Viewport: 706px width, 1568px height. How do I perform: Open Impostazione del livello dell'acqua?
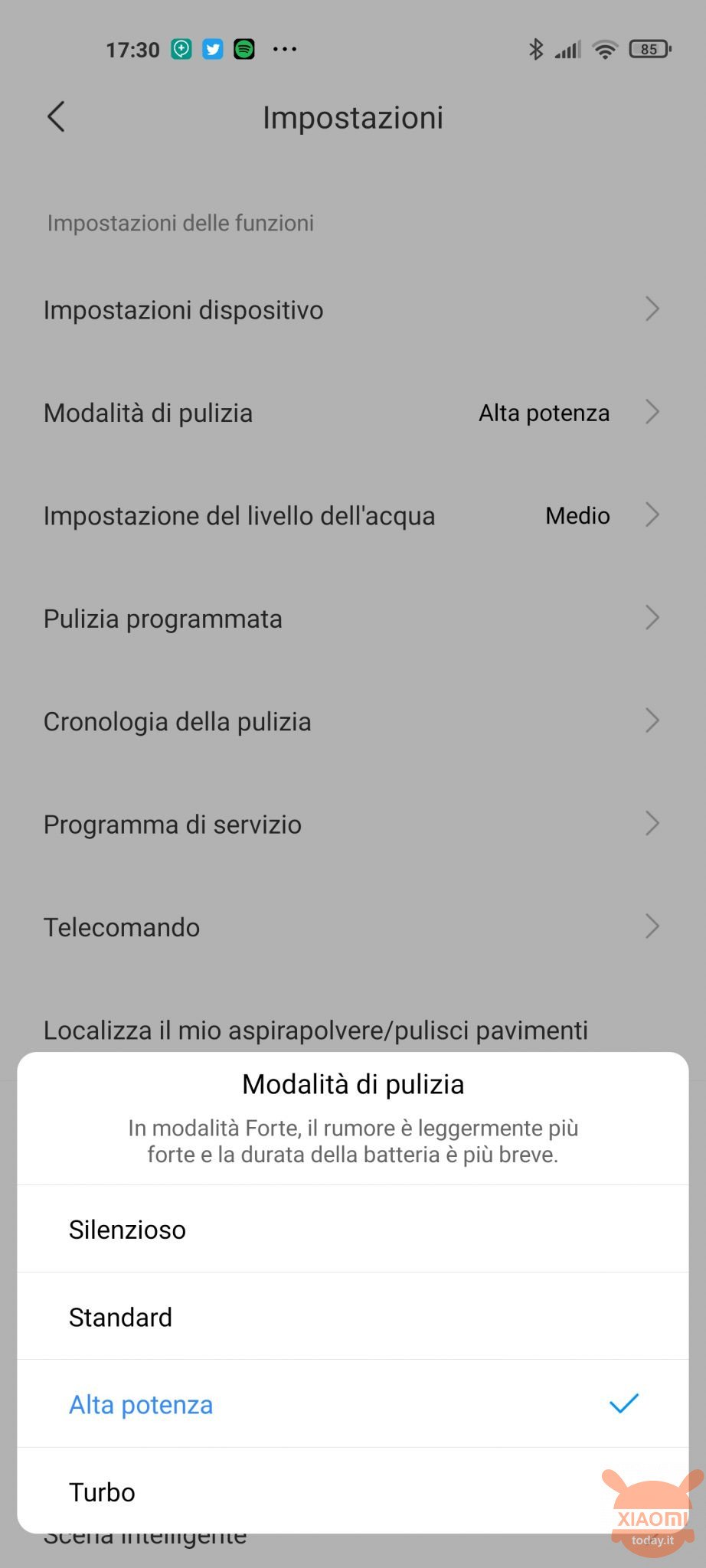pos(353,515)
